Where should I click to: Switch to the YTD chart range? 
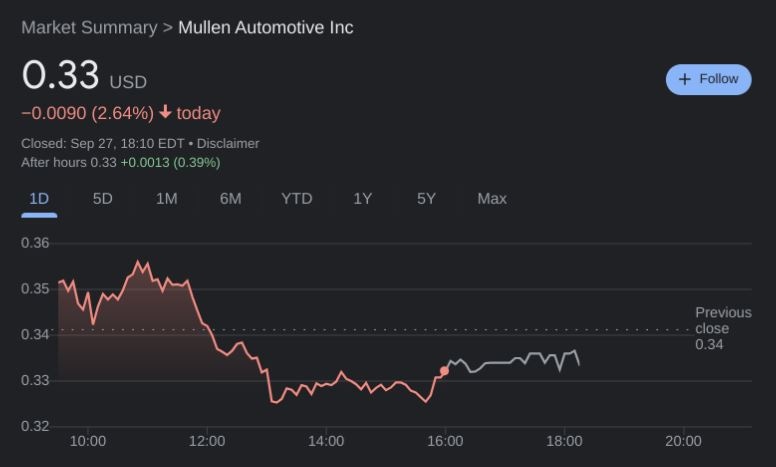tap(296, 198)
